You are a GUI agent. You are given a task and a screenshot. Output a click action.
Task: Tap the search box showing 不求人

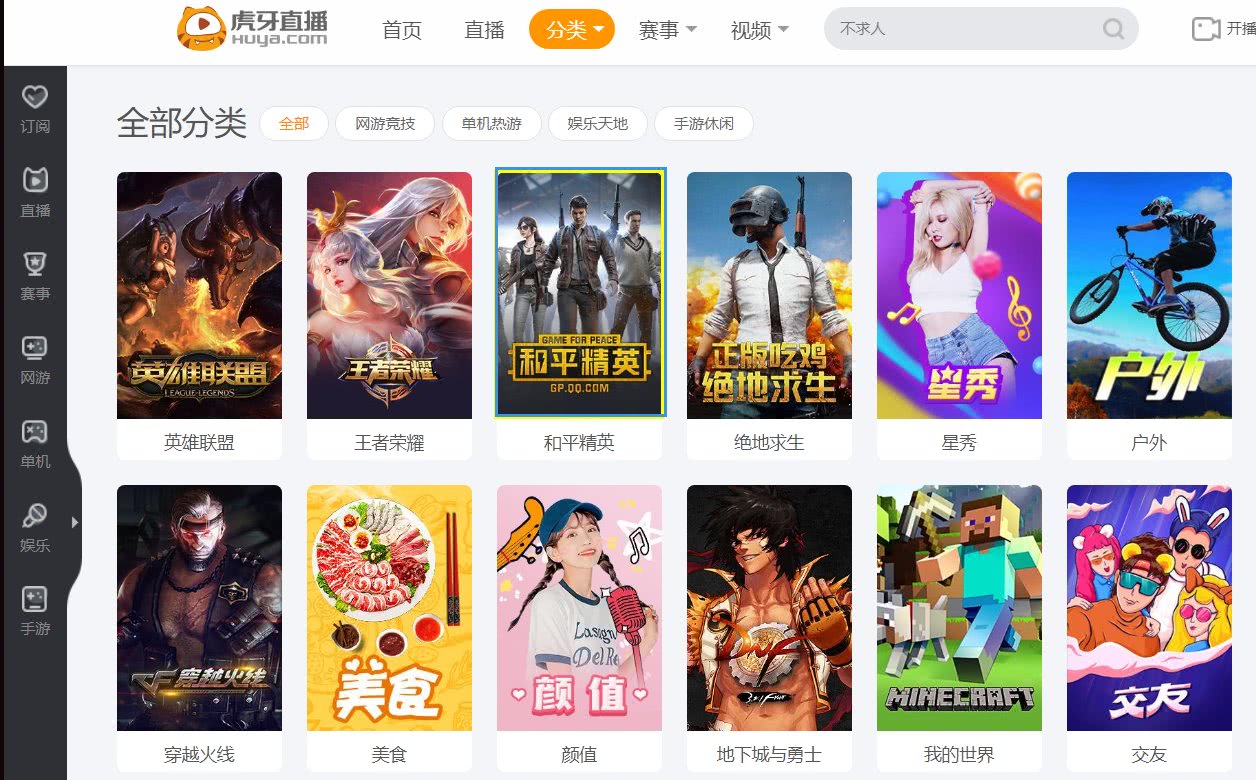tap(960, 29)
